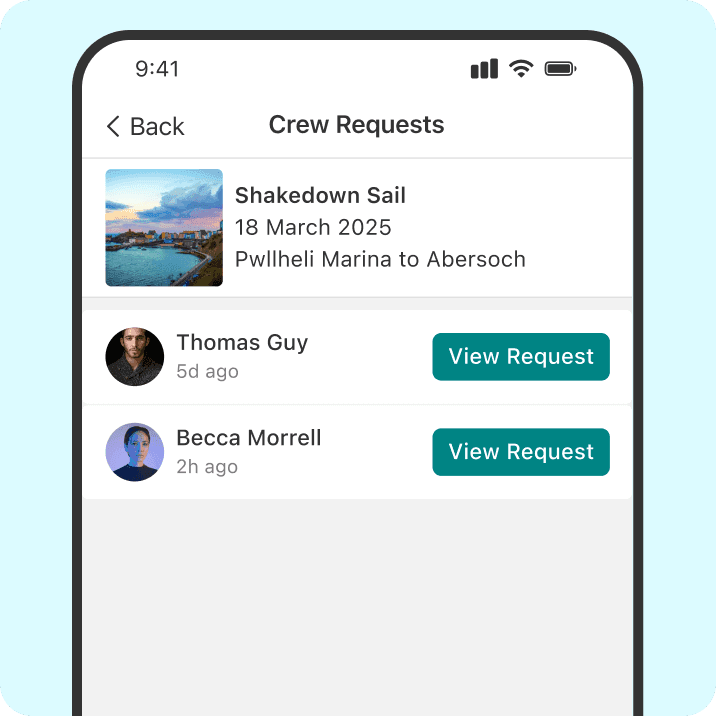The height and width of the screenshot is (716, 716).
Task: Go back from Crew Requests
Action: (146, 127)
